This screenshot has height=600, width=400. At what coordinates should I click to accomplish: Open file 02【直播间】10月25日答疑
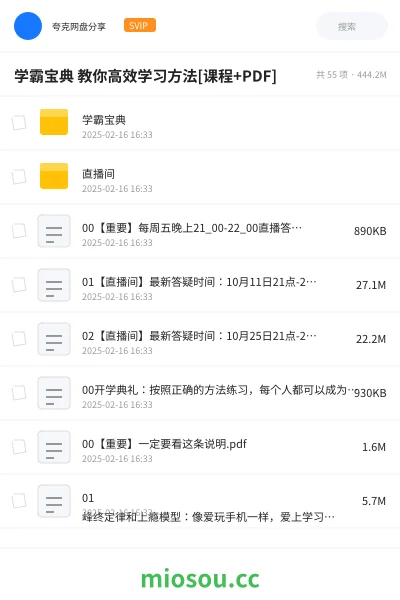(200, 339)
